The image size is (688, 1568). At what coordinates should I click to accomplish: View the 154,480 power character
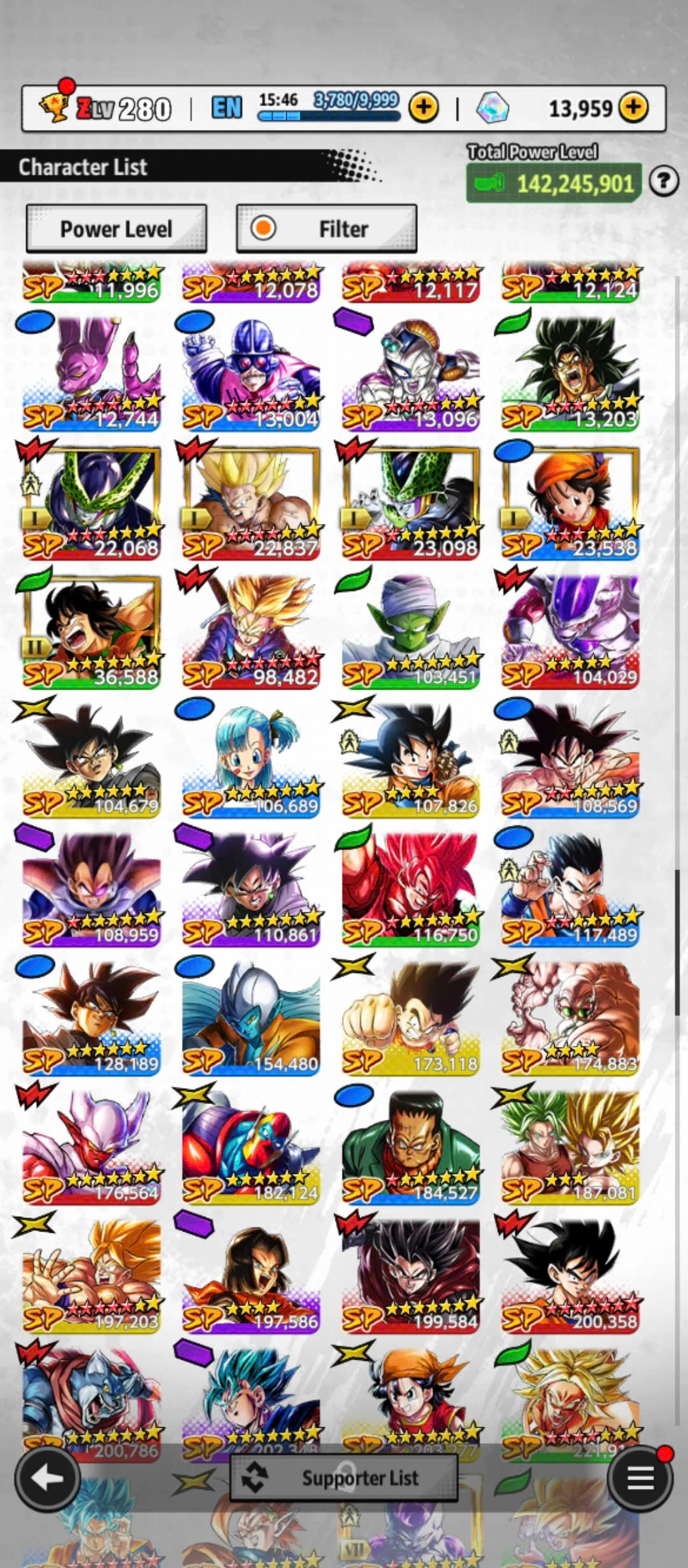pyautogui.click(x=251, y=1017)
